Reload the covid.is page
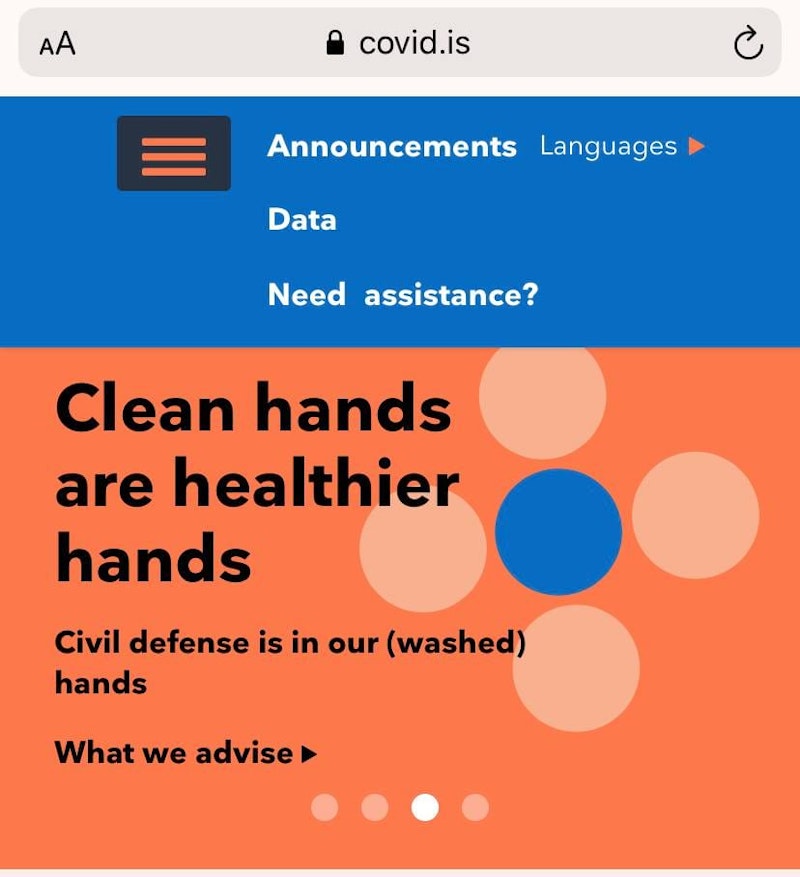The image size is (800, 877). pos(748,43)
